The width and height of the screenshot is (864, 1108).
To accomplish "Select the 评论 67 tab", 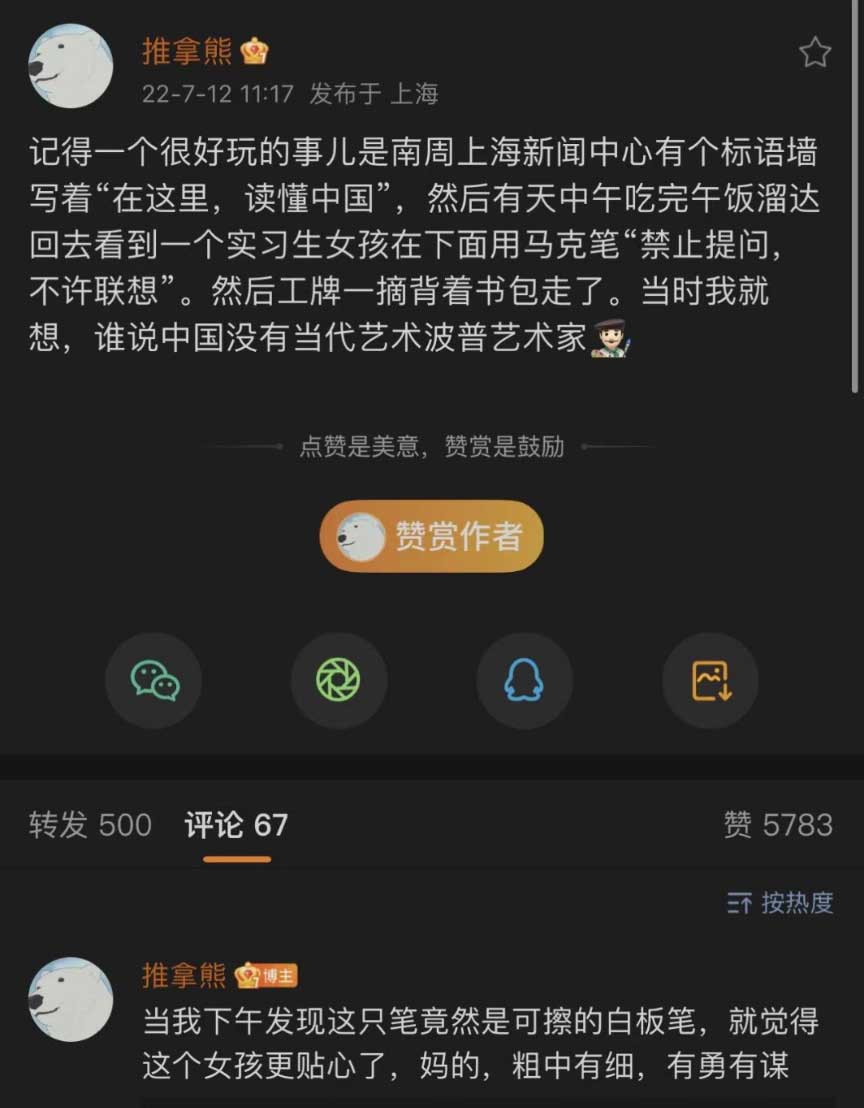I will (x=236, y=825).
